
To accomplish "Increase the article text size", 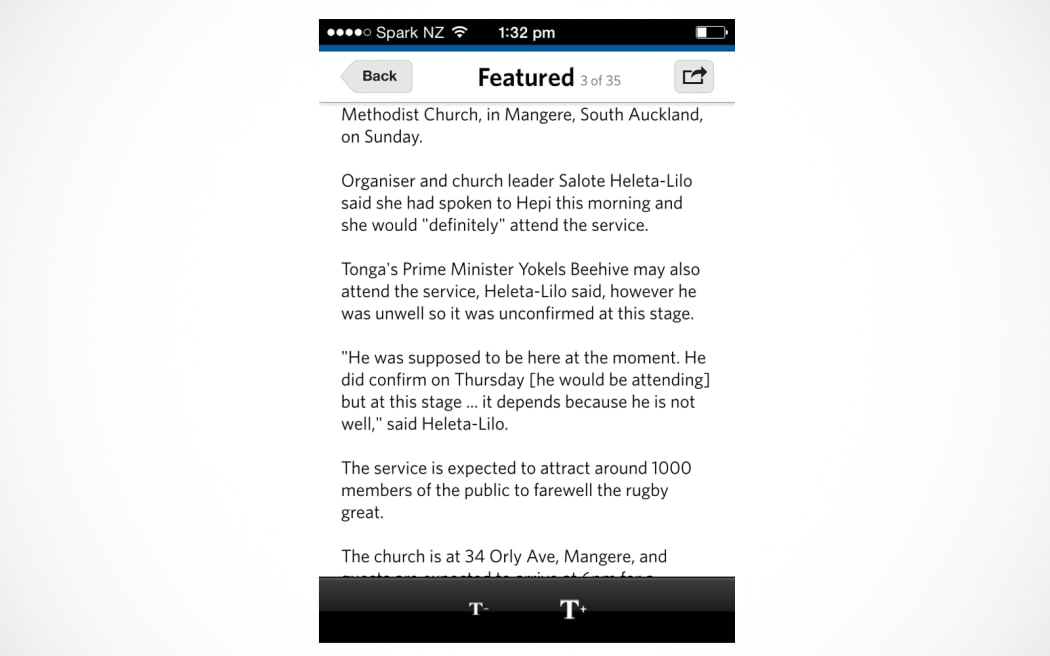I will [x=572, y=608].
